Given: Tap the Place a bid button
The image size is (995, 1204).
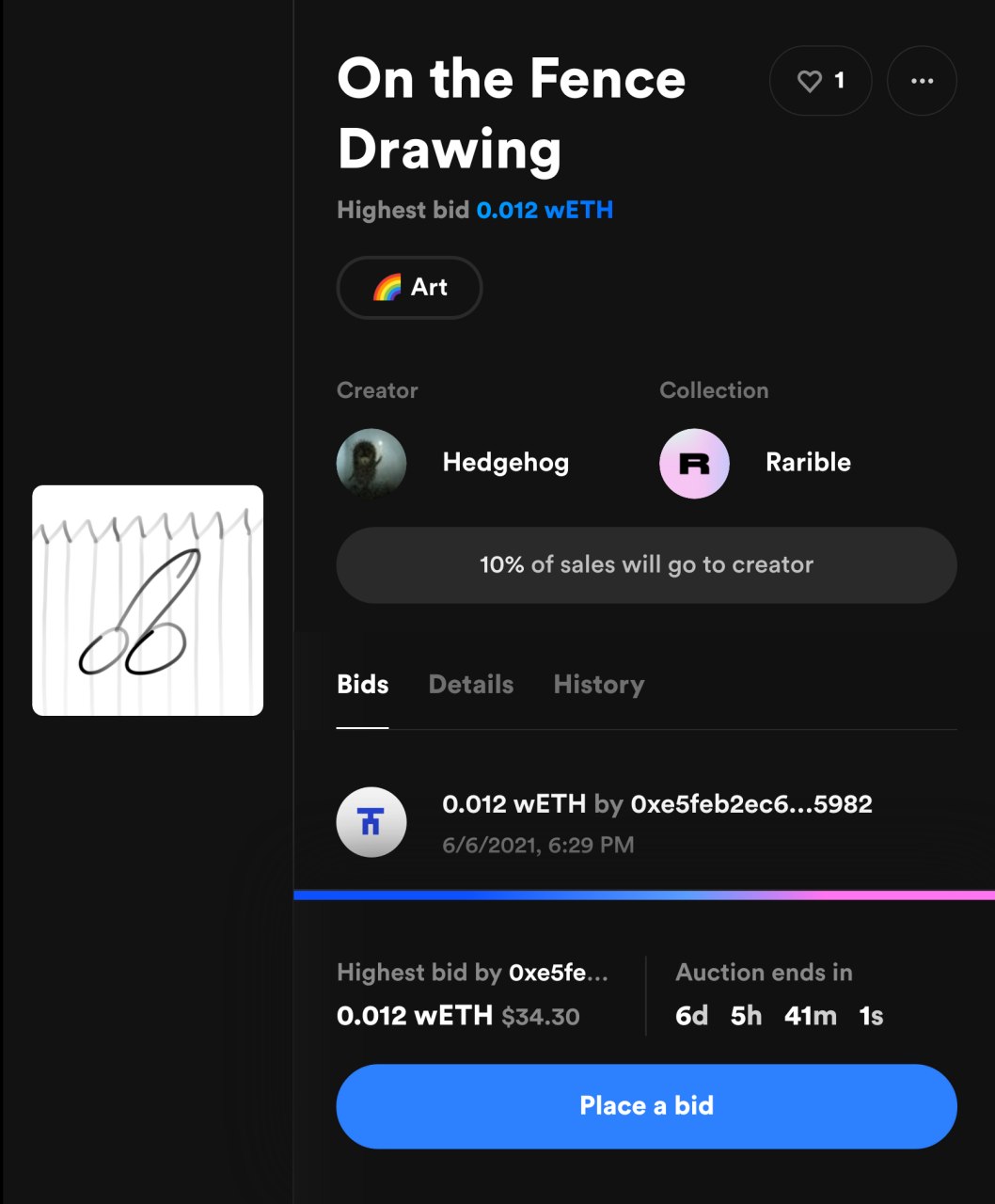Looking at the screenshot, I should tap(646, 1106).
